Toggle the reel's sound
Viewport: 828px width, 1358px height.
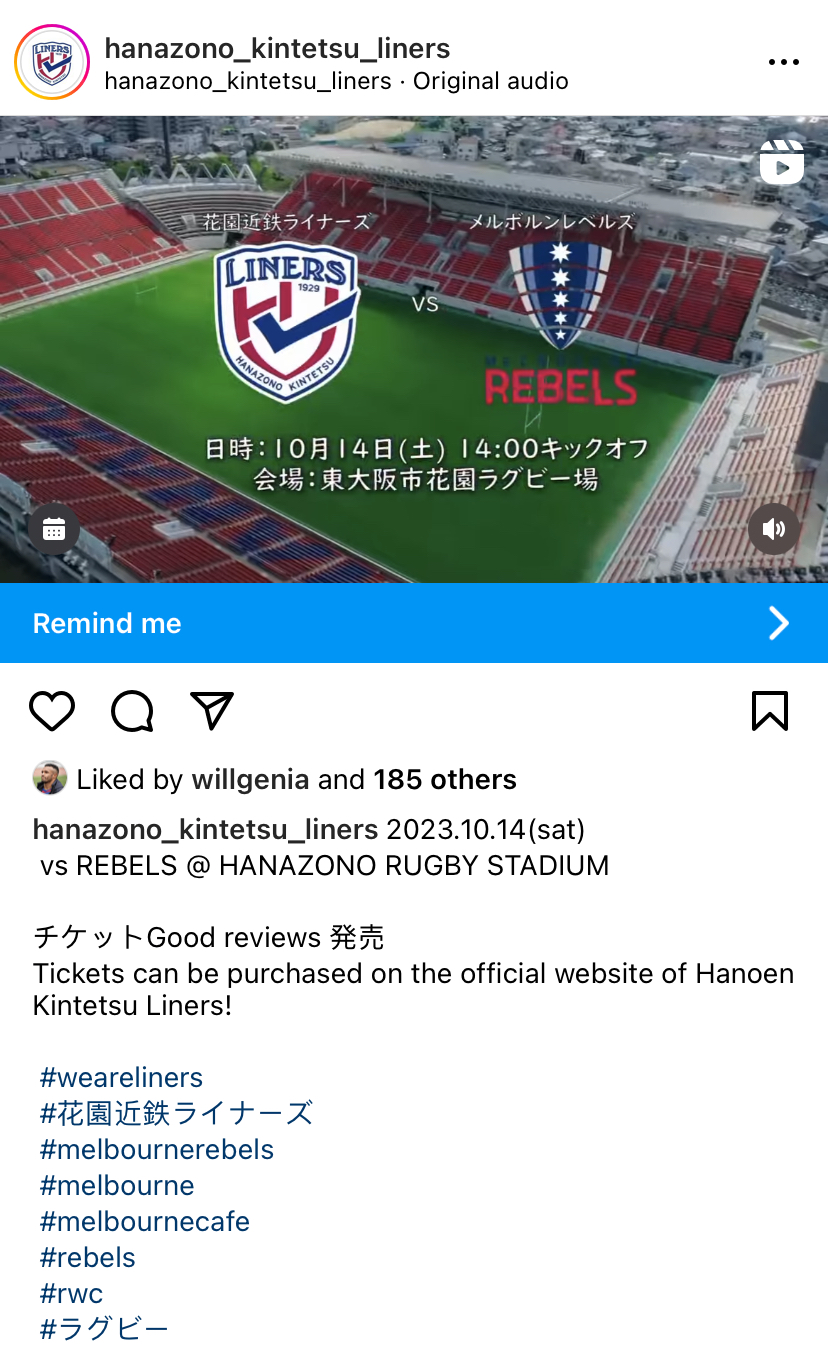773,529
